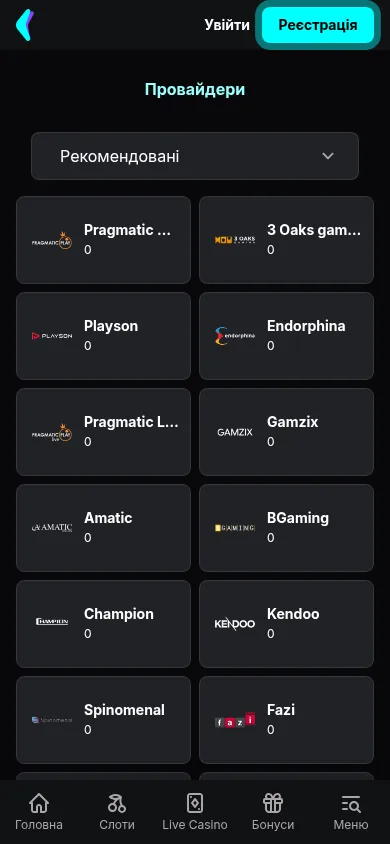Open the Pragmatic Play provider card

click(x=103, y=240)
